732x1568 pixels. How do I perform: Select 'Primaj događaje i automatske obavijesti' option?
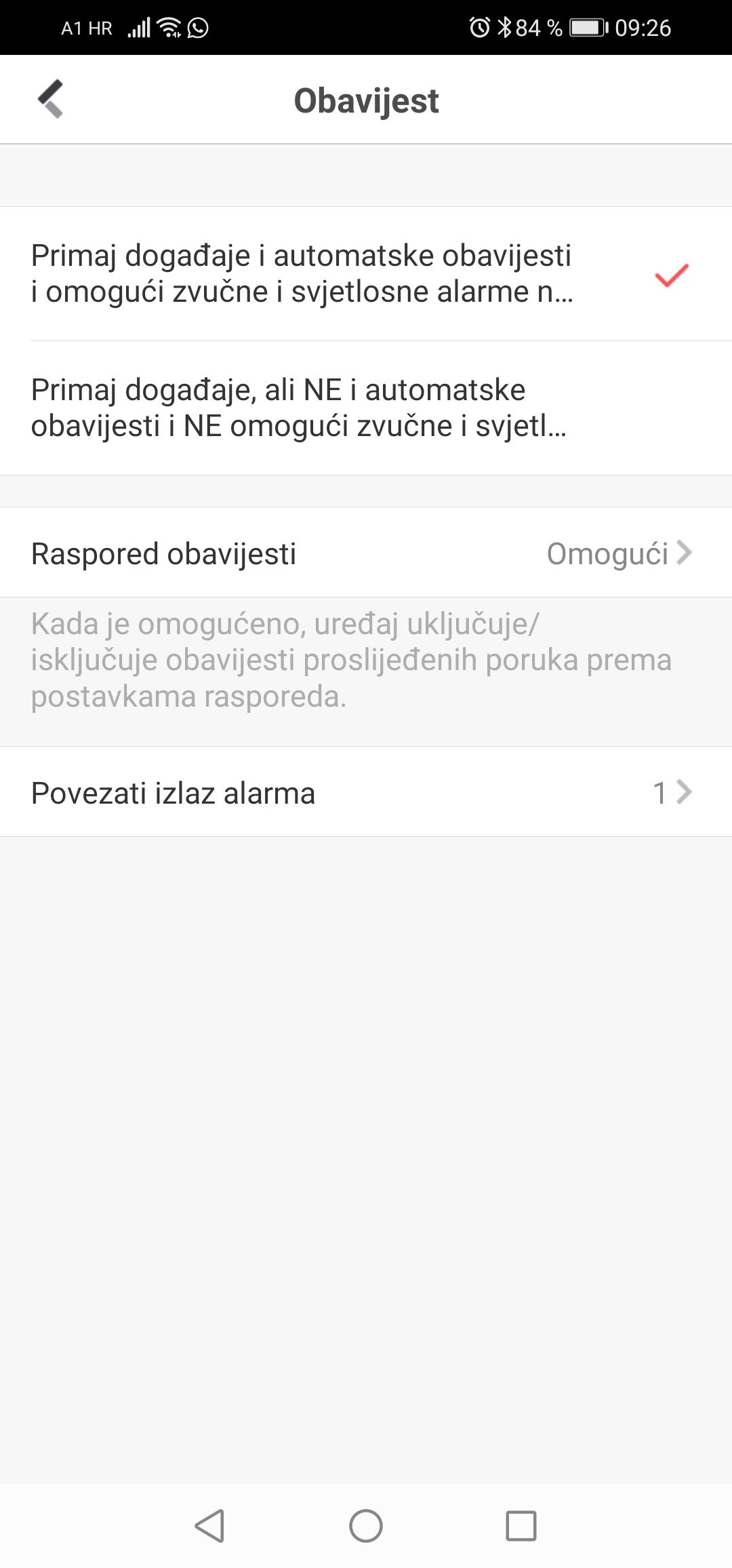[x=302, y=274]
